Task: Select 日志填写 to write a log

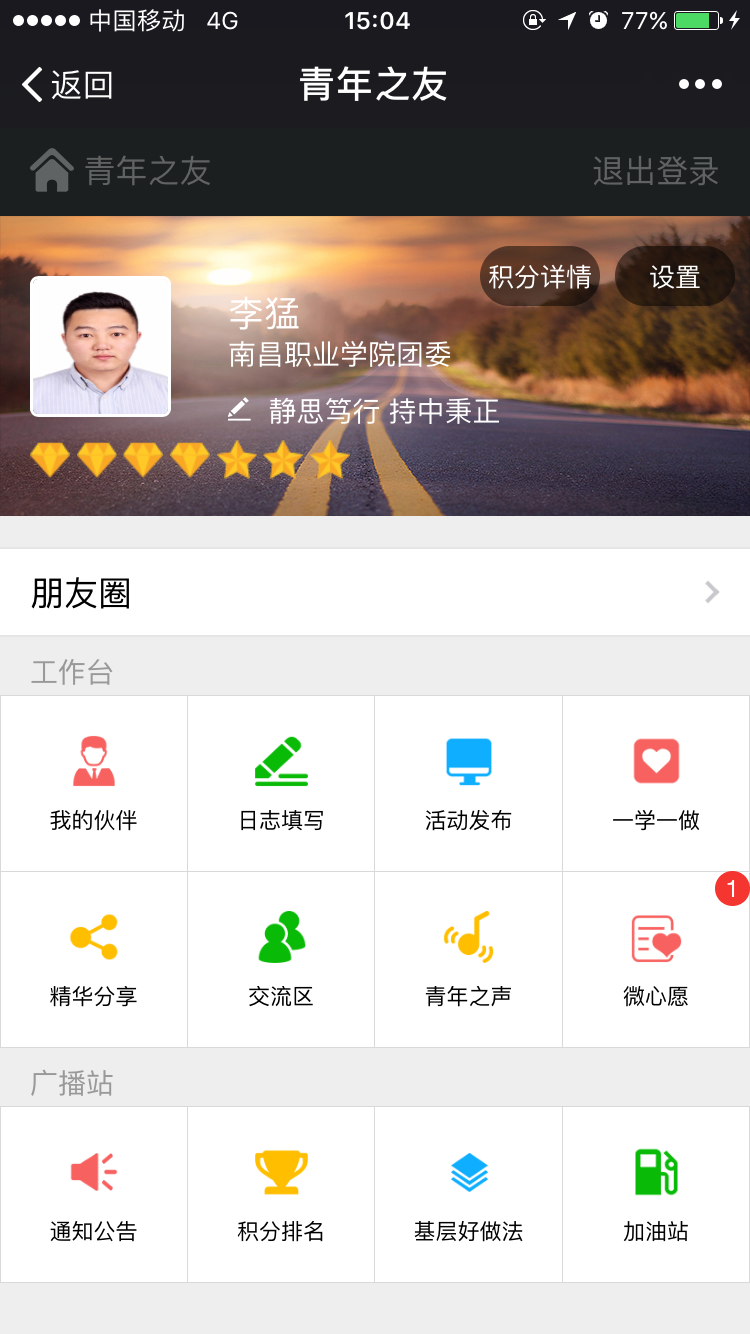Action: 281,783
